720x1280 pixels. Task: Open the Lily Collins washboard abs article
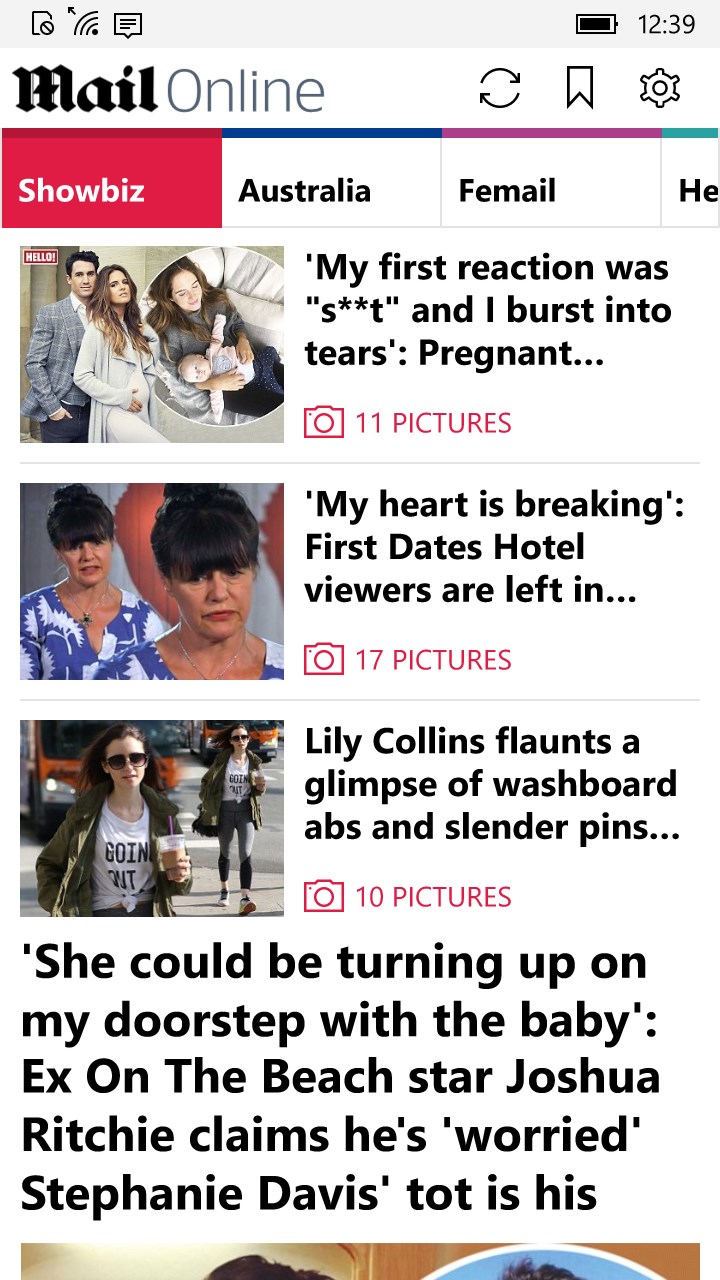491,784
